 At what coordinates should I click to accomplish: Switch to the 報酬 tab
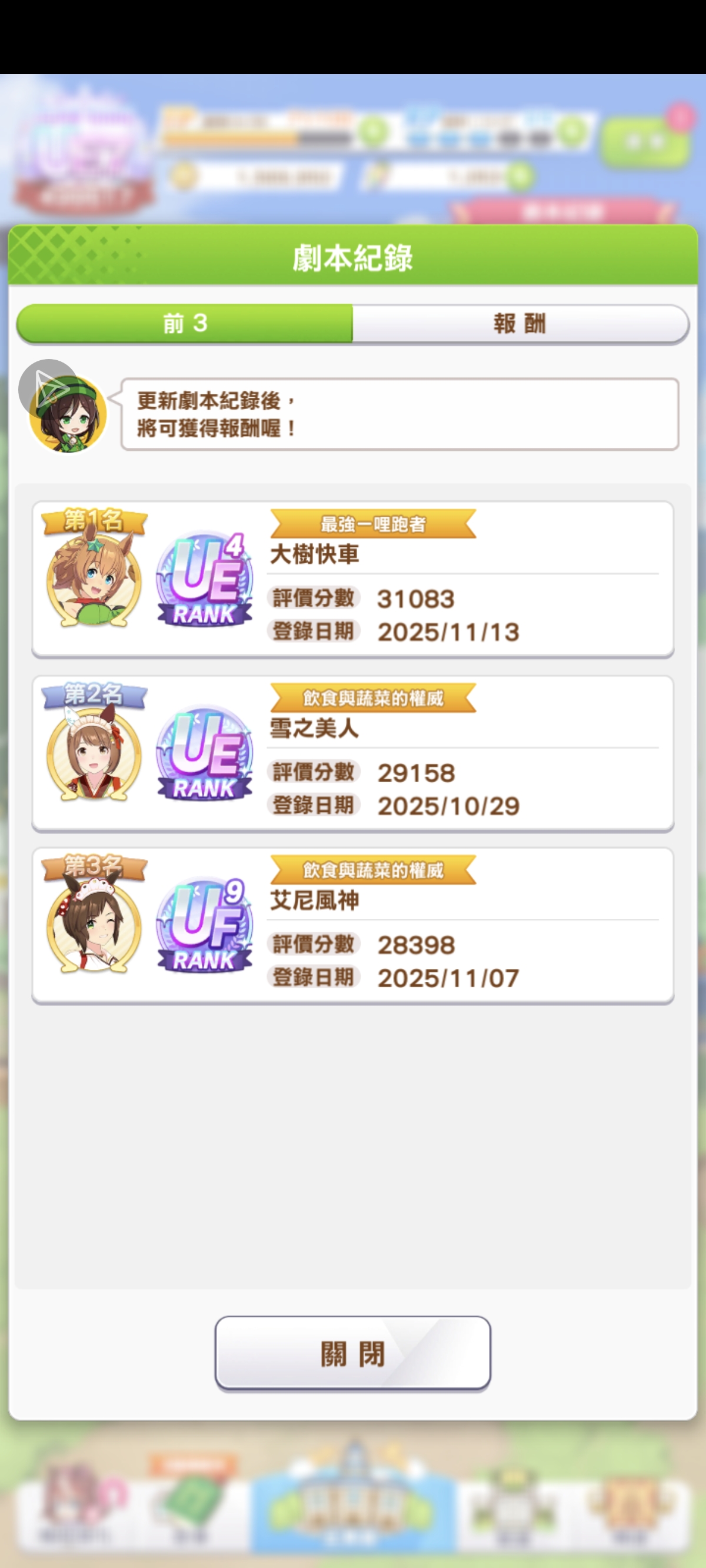pyautogui.click(x=519, y=323)
